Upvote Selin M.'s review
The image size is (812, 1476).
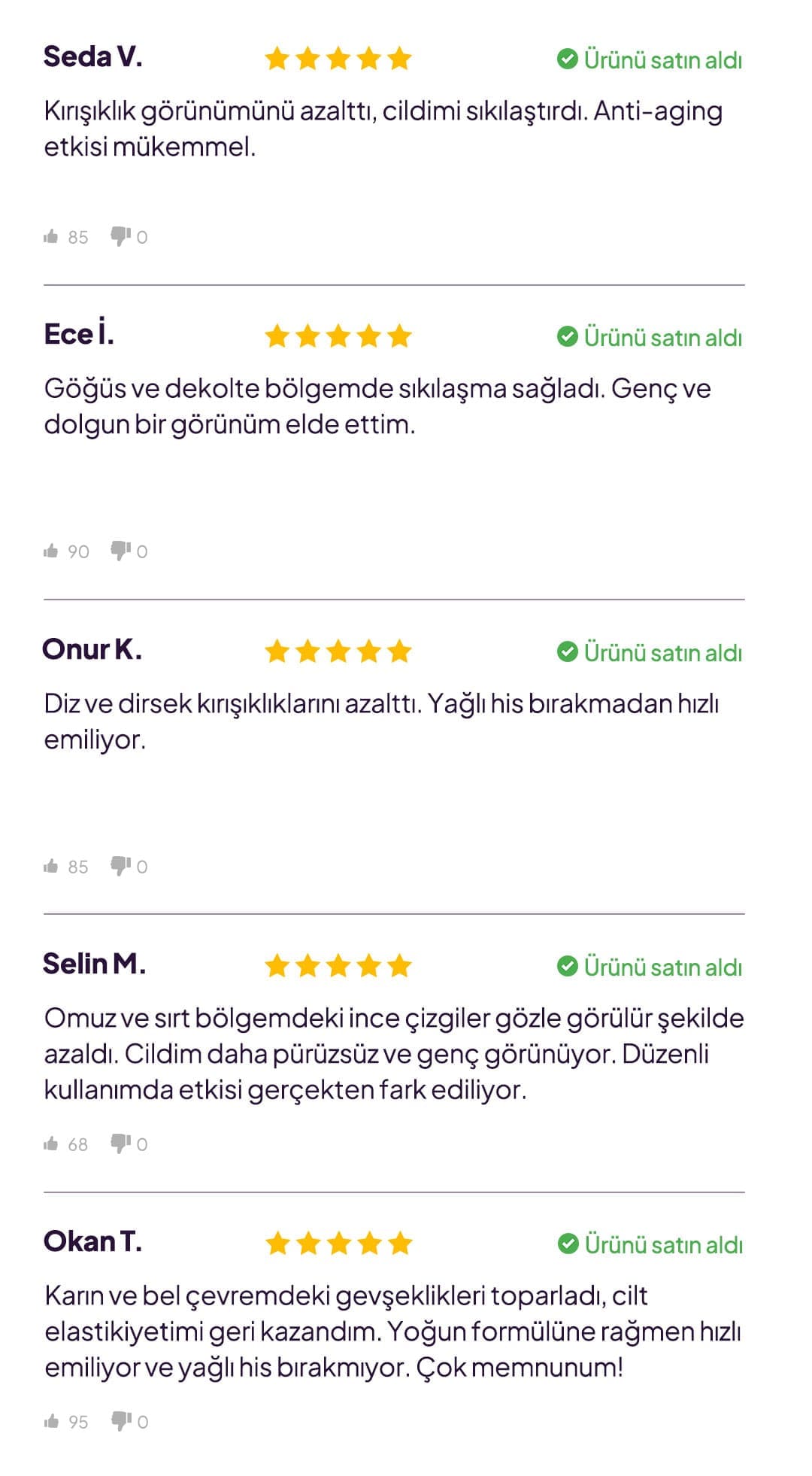51,1144
